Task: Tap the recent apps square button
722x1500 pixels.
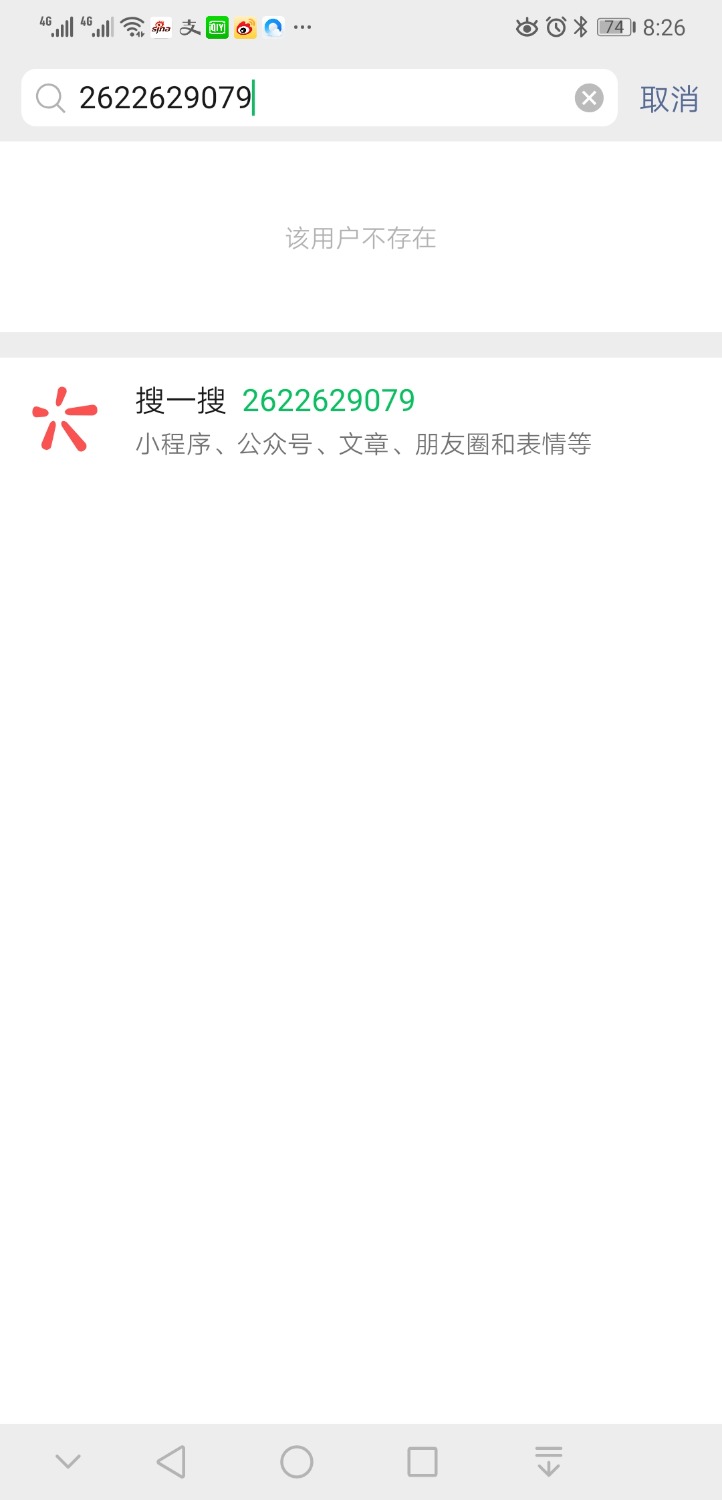Action: pos(422,1460)
